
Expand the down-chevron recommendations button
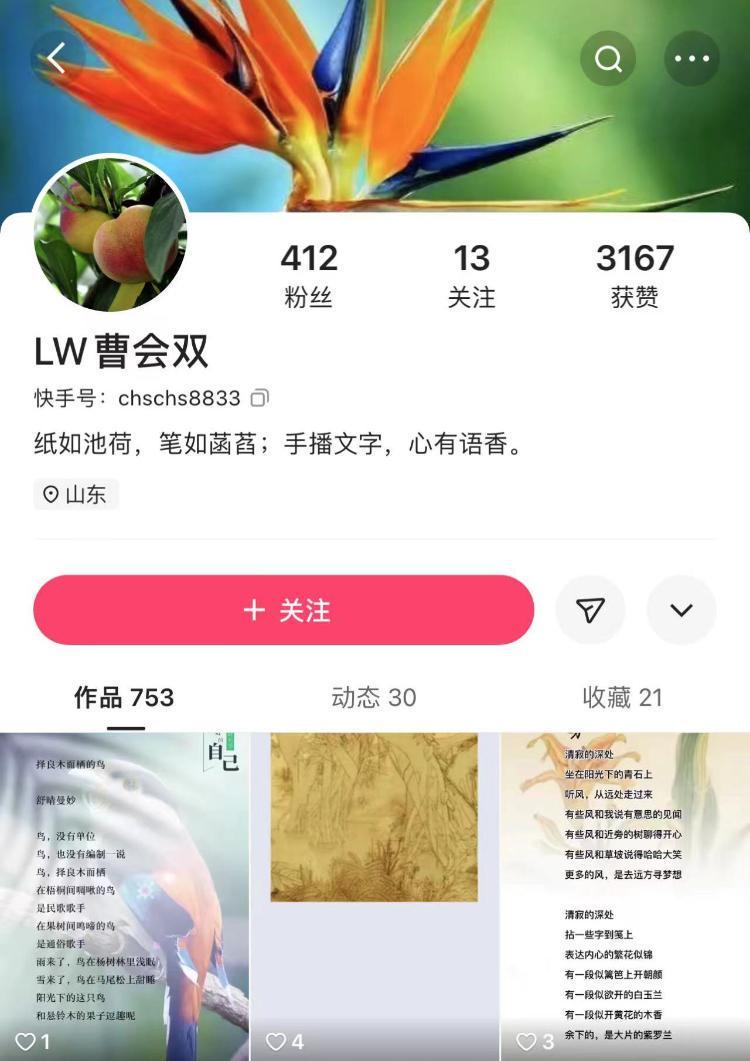681,610
